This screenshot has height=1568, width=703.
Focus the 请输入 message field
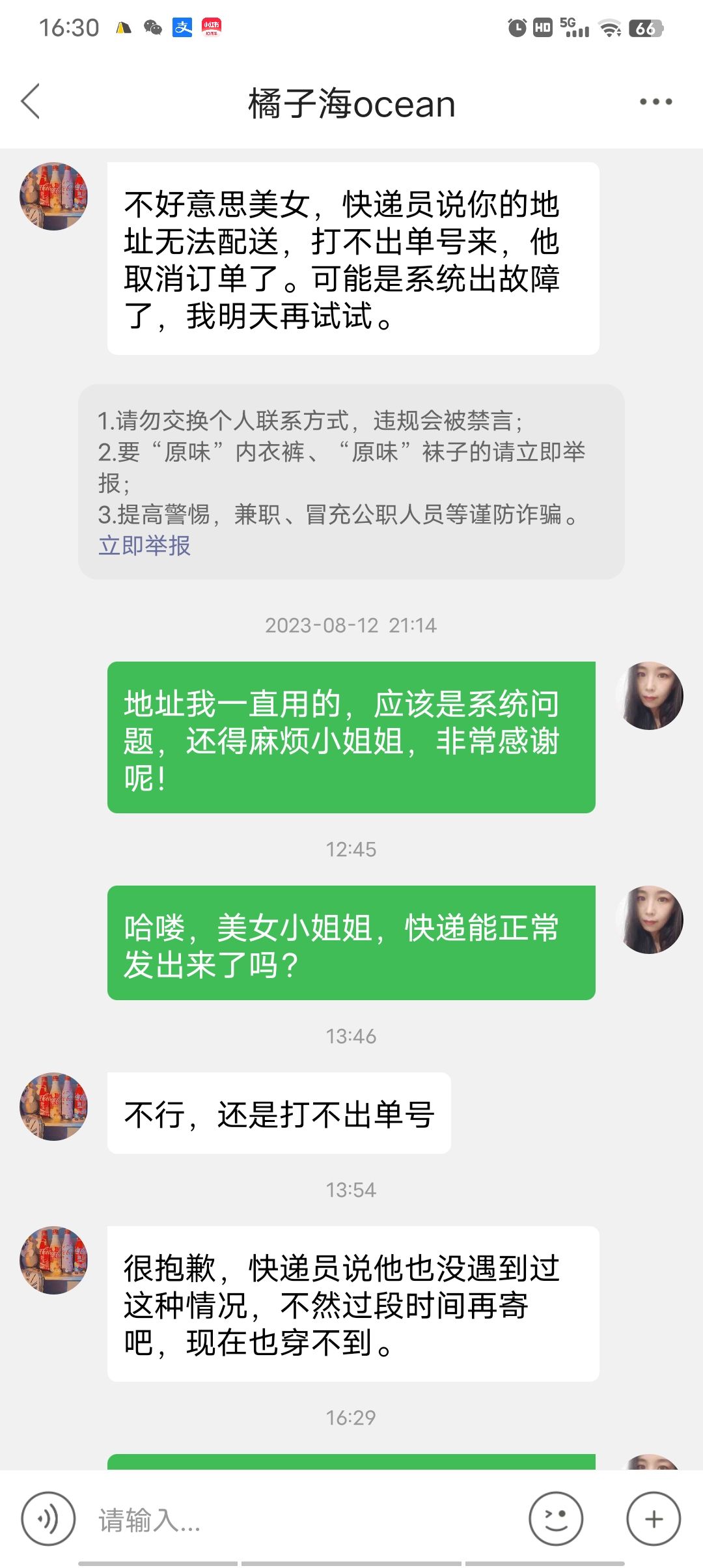[299, 1519]
